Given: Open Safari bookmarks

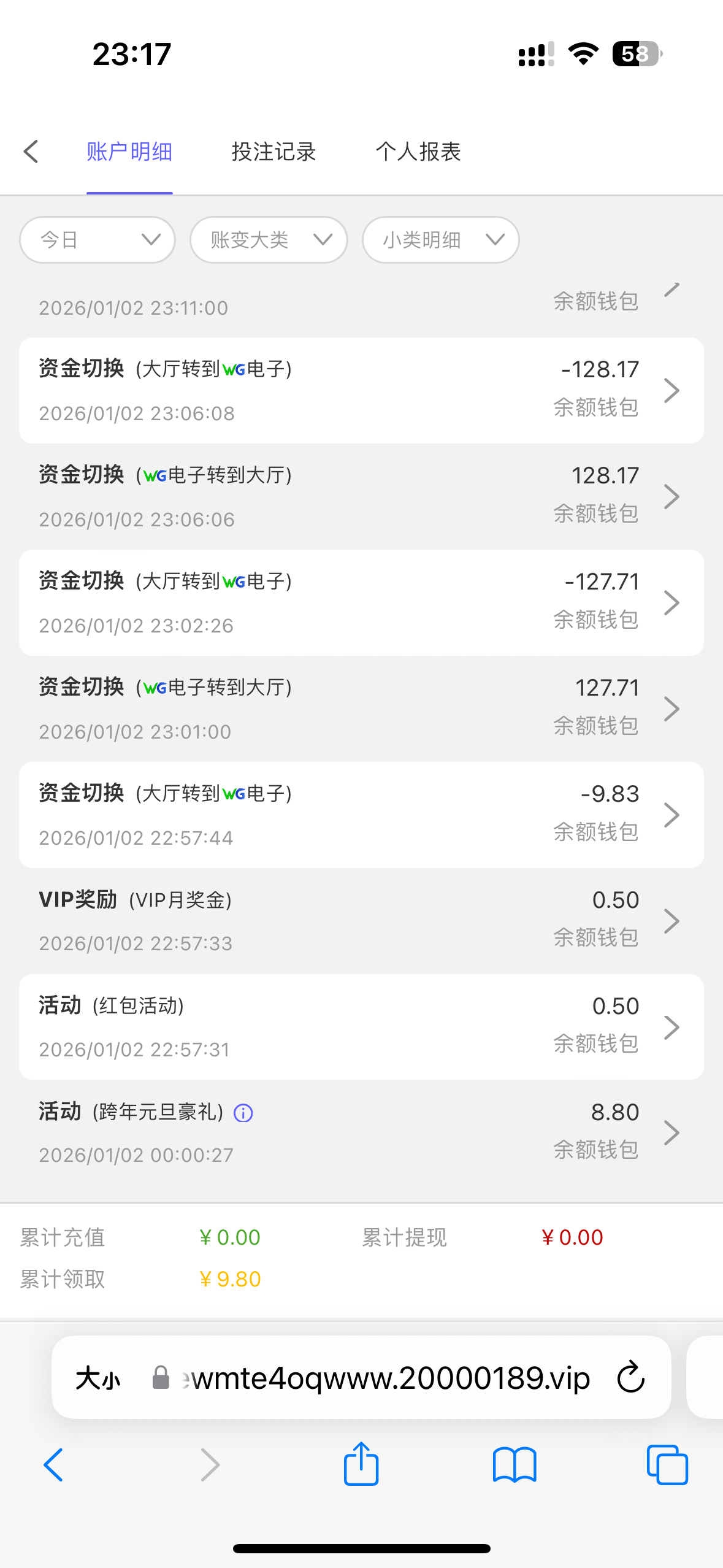Looking at the screenshot, I should point(515,1465).
